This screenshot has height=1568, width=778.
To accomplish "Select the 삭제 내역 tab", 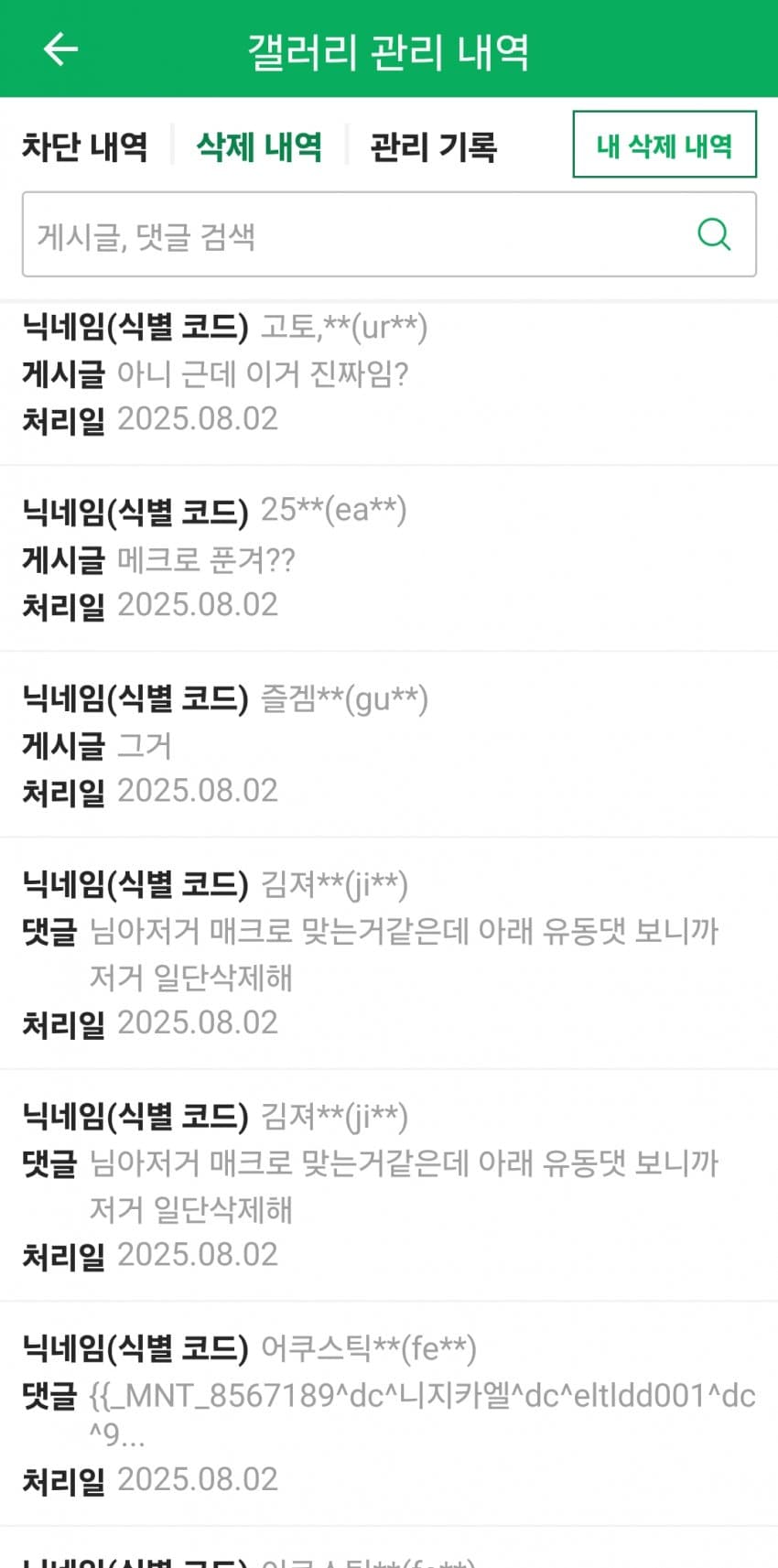I will [259, 146].
